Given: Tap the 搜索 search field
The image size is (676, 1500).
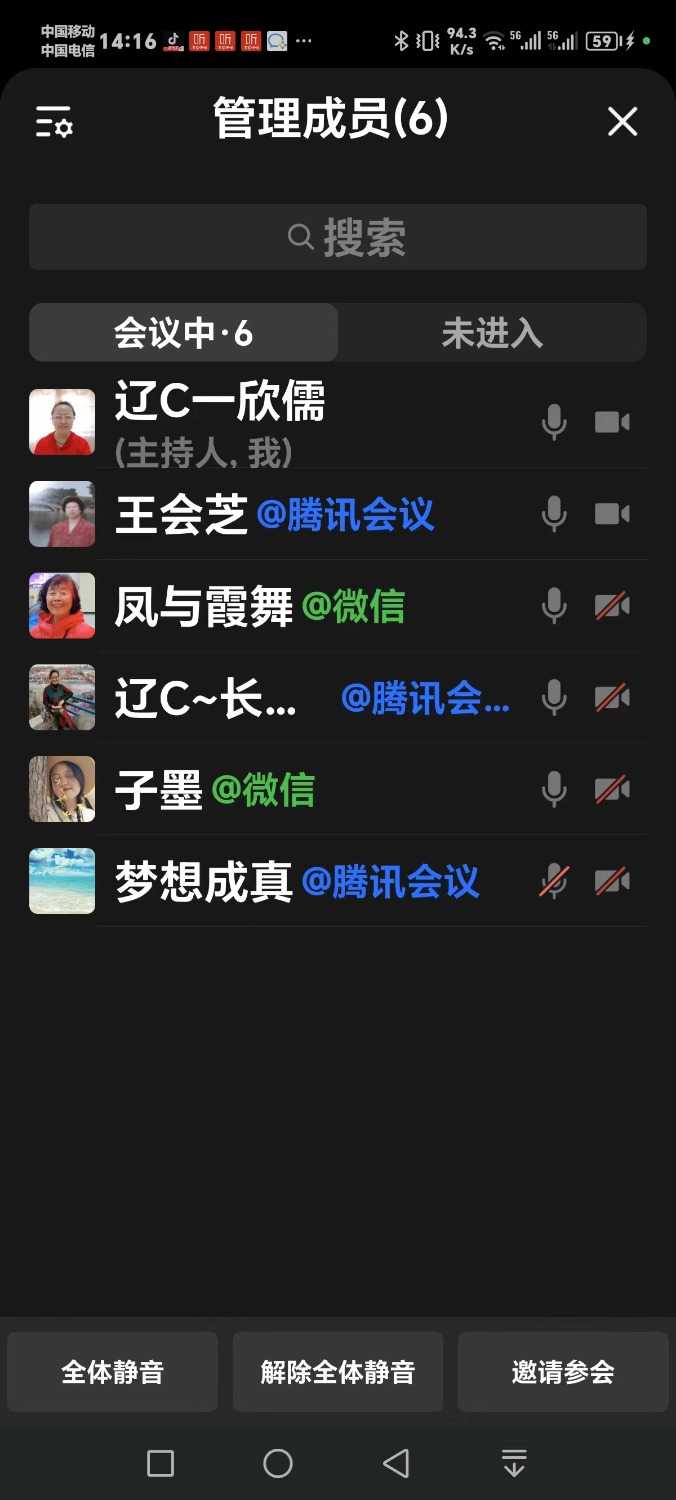Looking at the screenshot, I should (338, 237).
